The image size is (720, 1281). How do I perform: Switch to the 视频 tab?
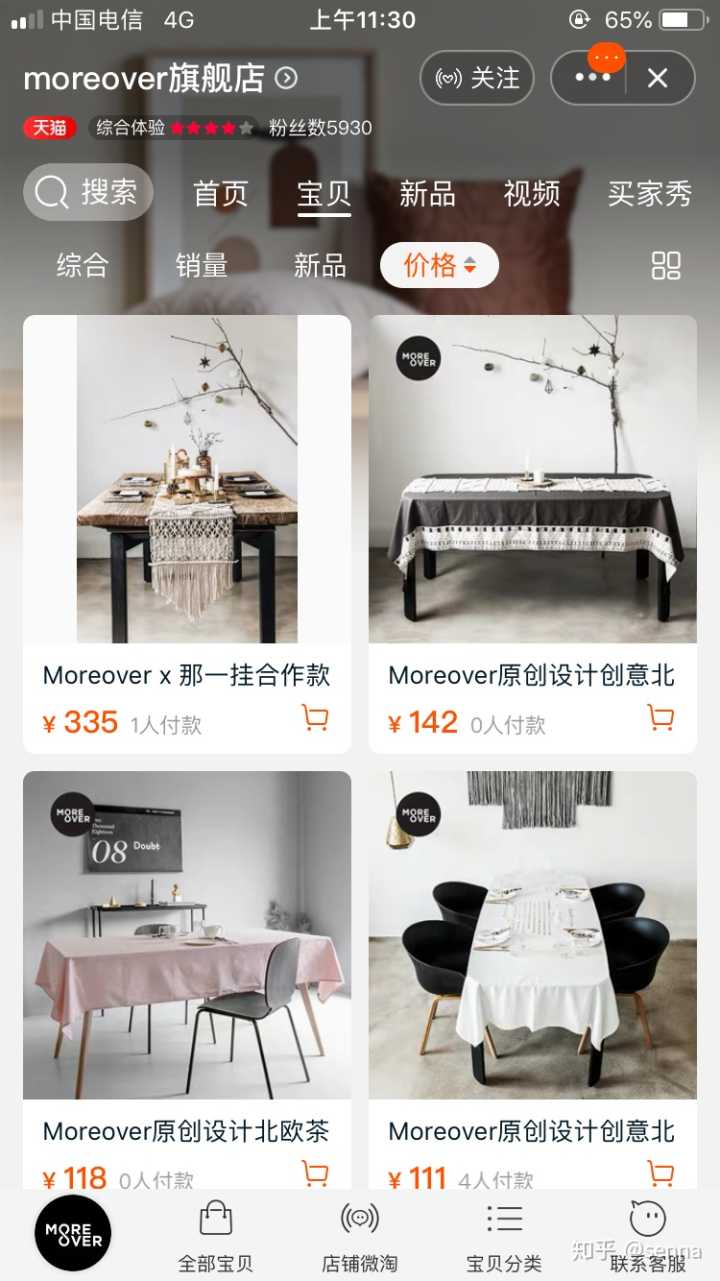coord(531,193)
